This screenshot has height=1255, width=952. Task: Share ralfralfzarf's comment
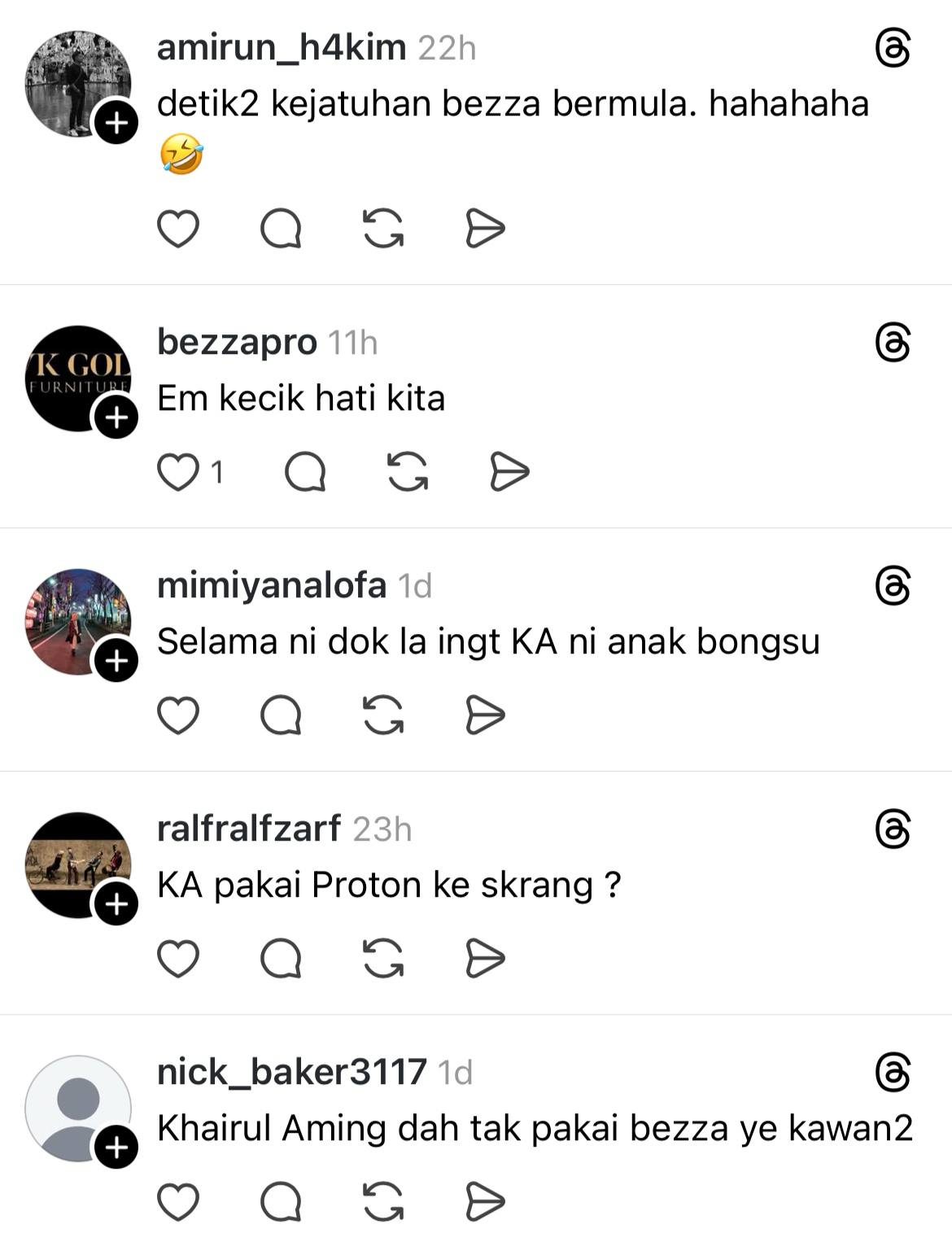(485, 958)
